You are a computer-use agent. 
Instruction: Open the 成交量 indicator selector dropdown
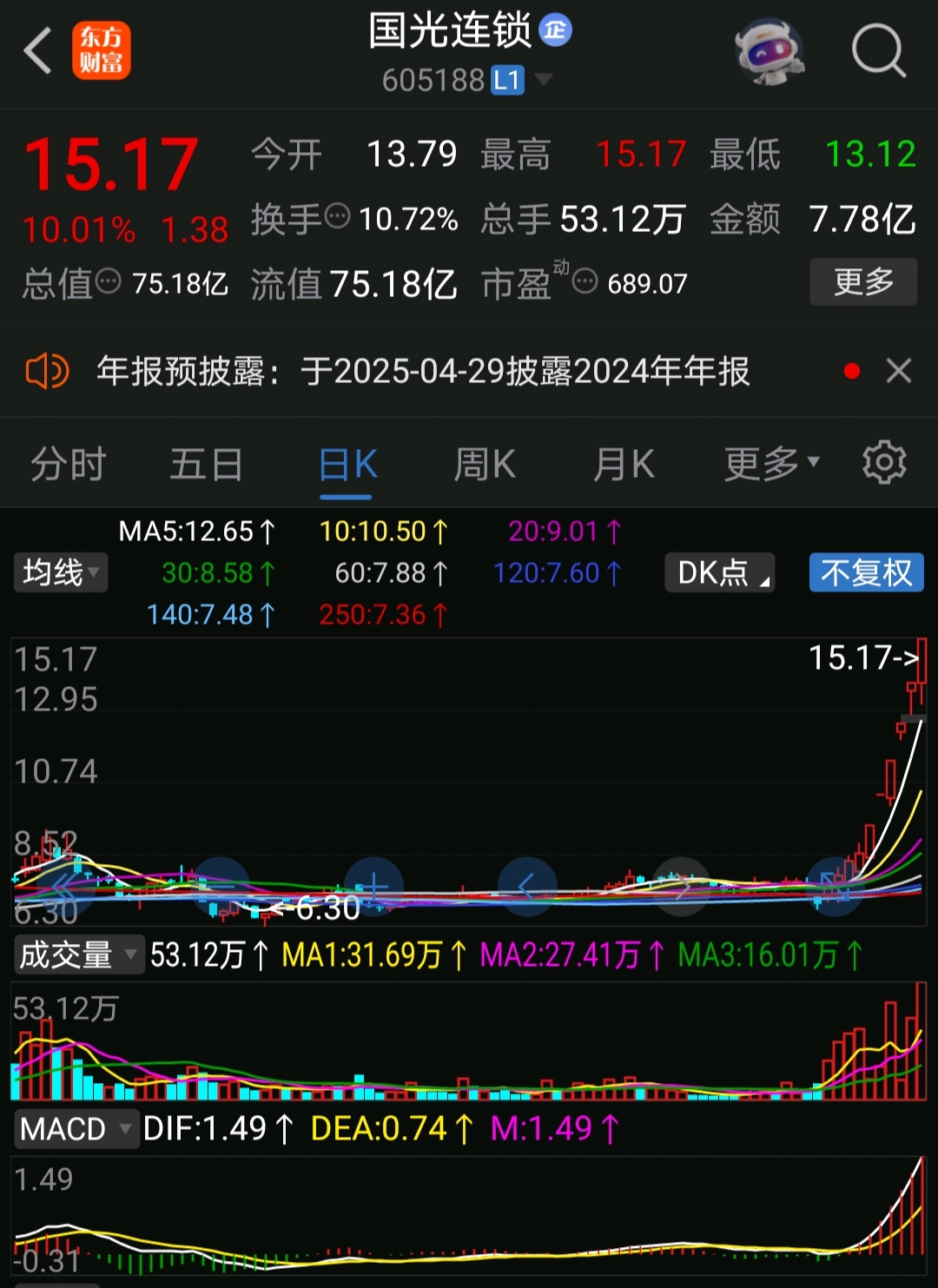pos(78,954)
